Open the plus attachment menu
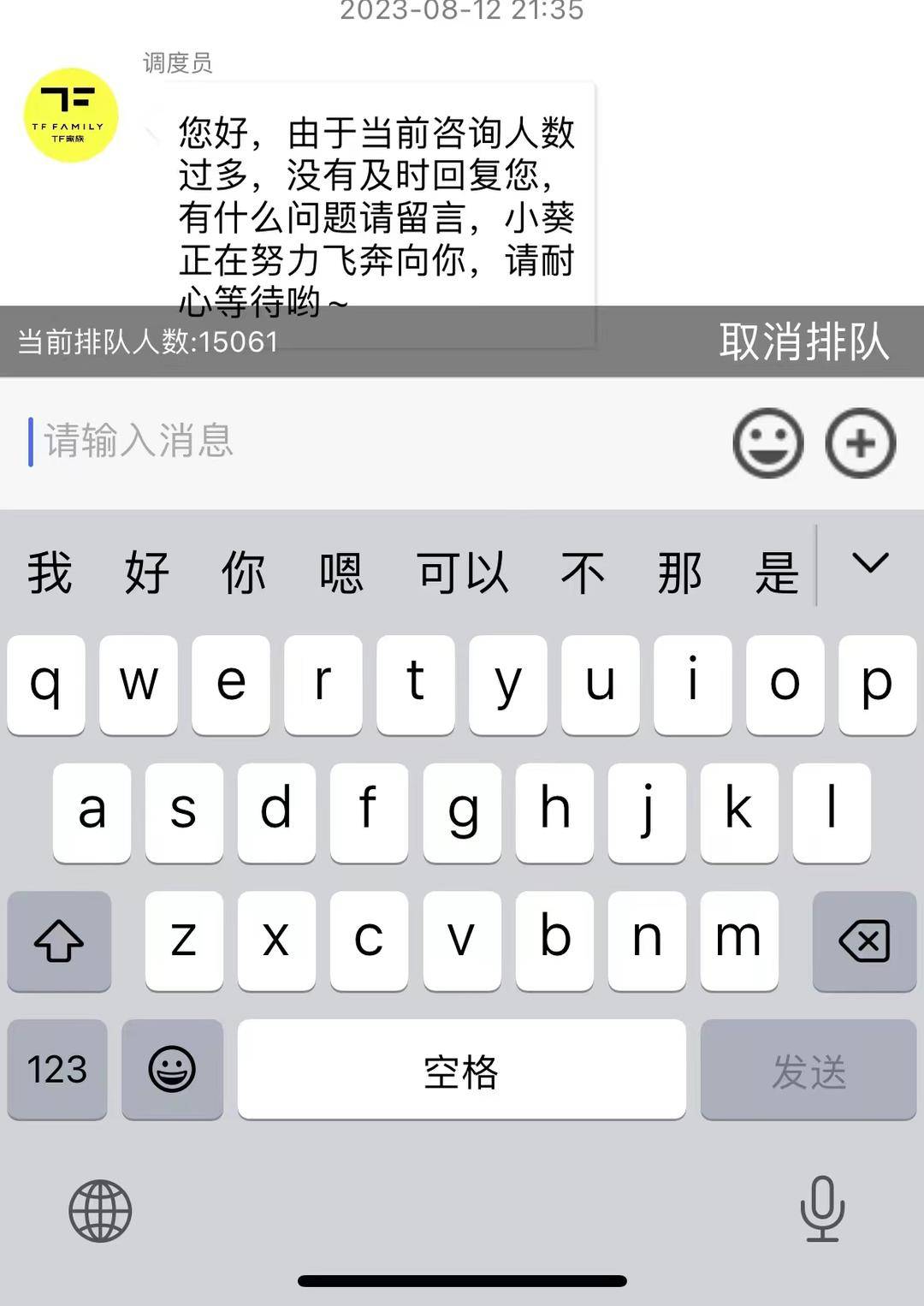Viewport: 924px width, 1306px height. coord(860,443)
